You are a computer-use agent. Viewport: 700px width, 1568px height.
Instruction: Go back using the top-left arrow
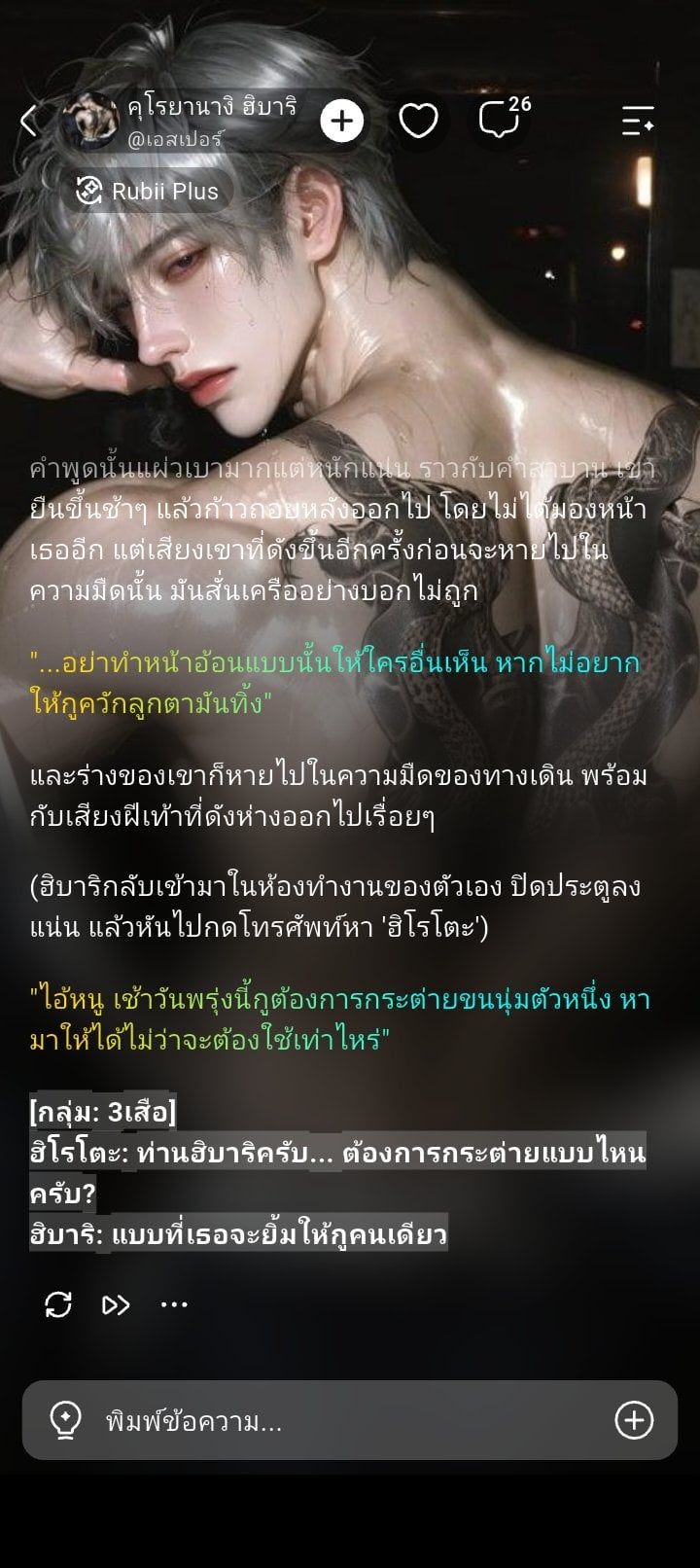coord(28,122)
